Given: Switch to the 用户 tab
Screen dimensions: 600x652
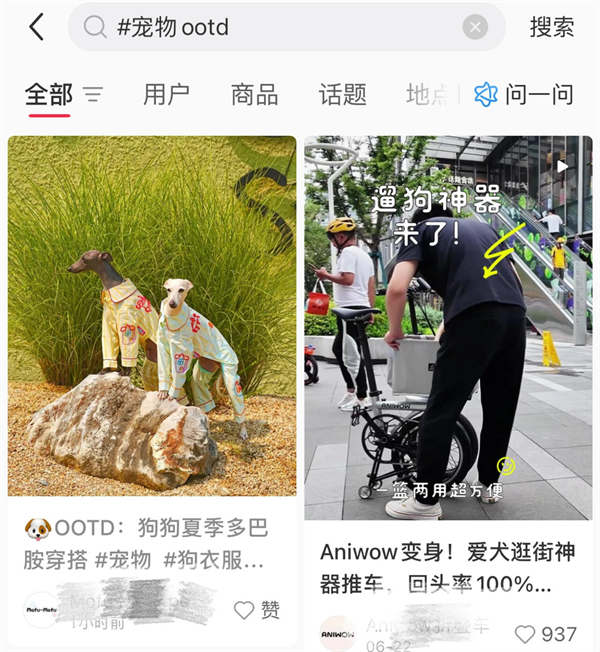Looking at the screenshot, I should [x=166, y=95].
